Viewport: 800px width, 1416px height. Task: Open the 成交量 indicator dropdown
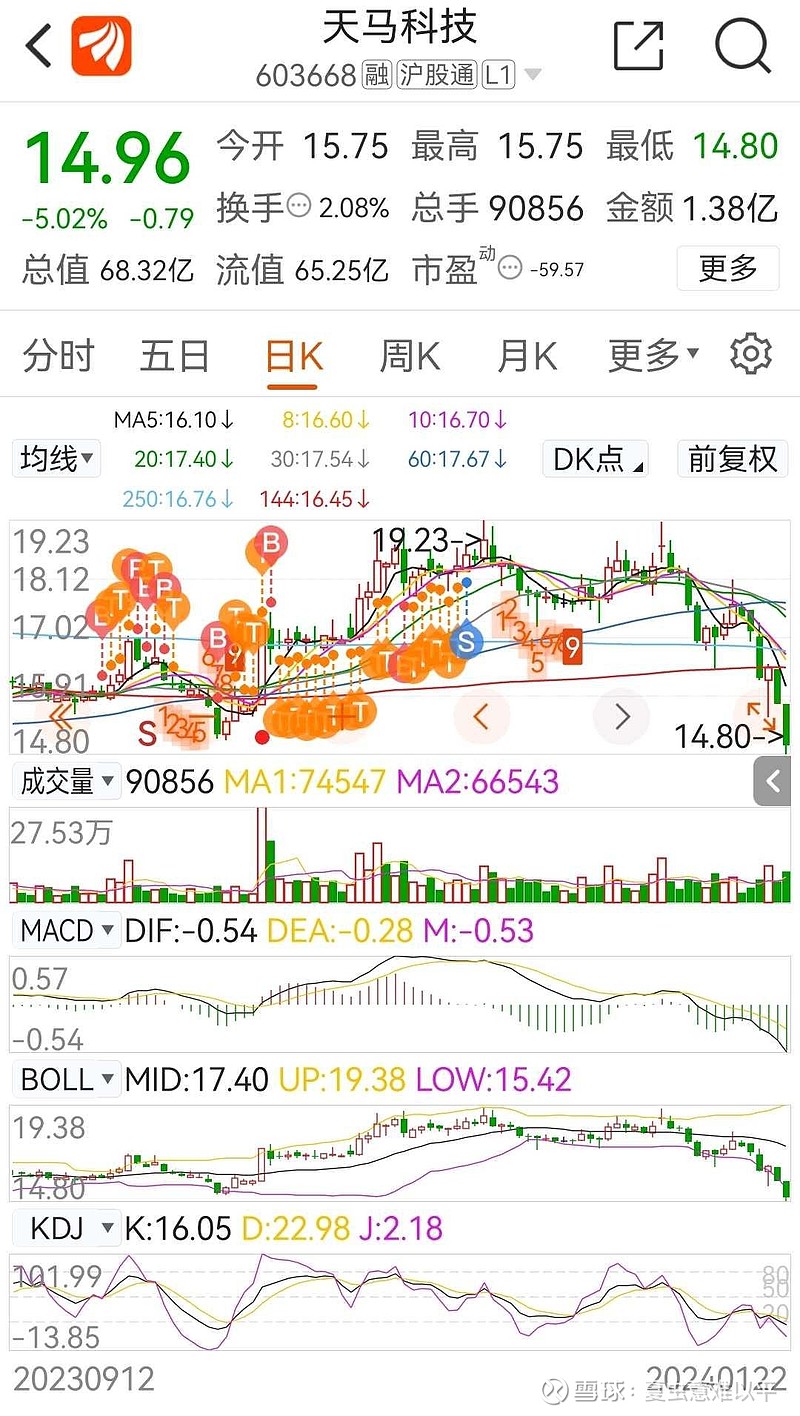click(66, 781)
